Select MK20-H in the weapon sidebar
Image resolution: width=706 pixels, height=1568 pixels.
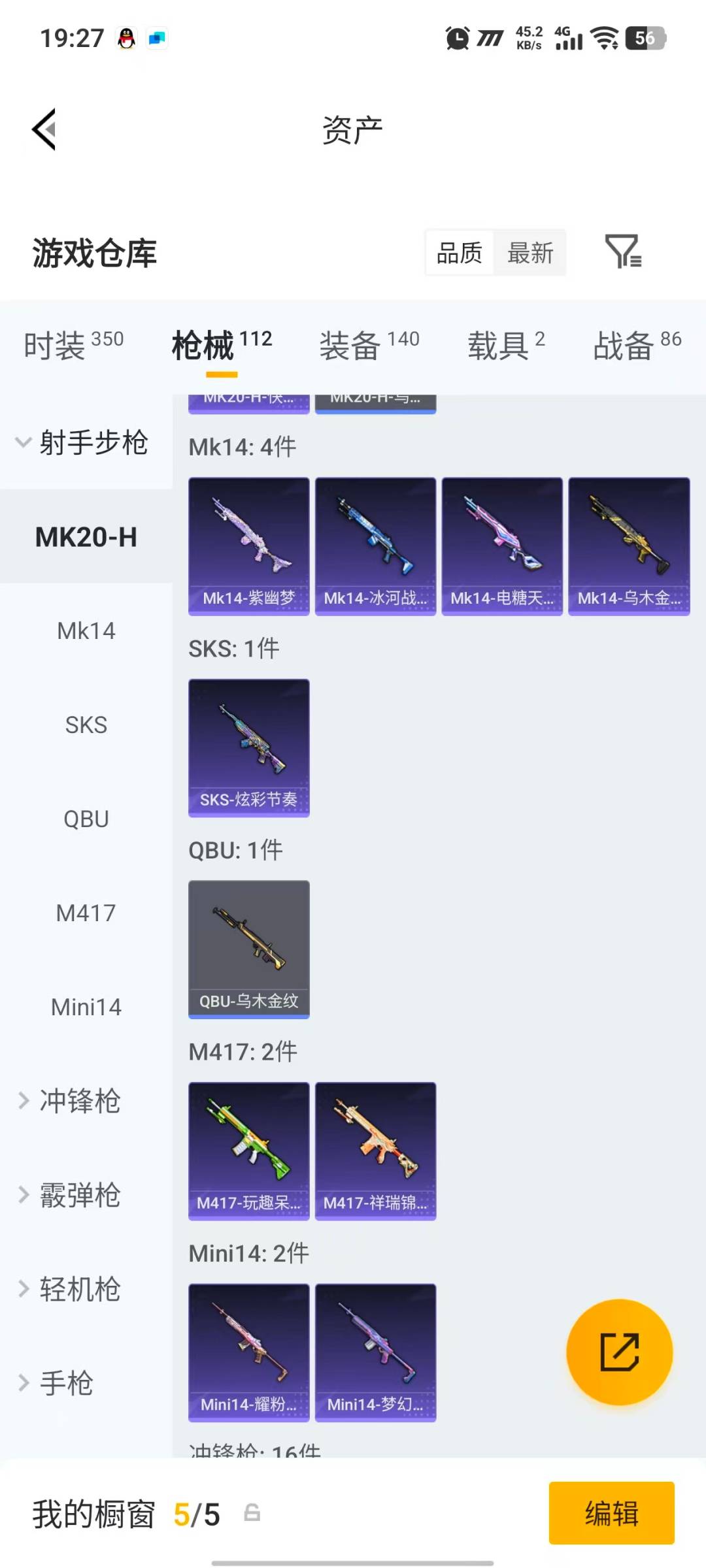click(x=85, y=537)
